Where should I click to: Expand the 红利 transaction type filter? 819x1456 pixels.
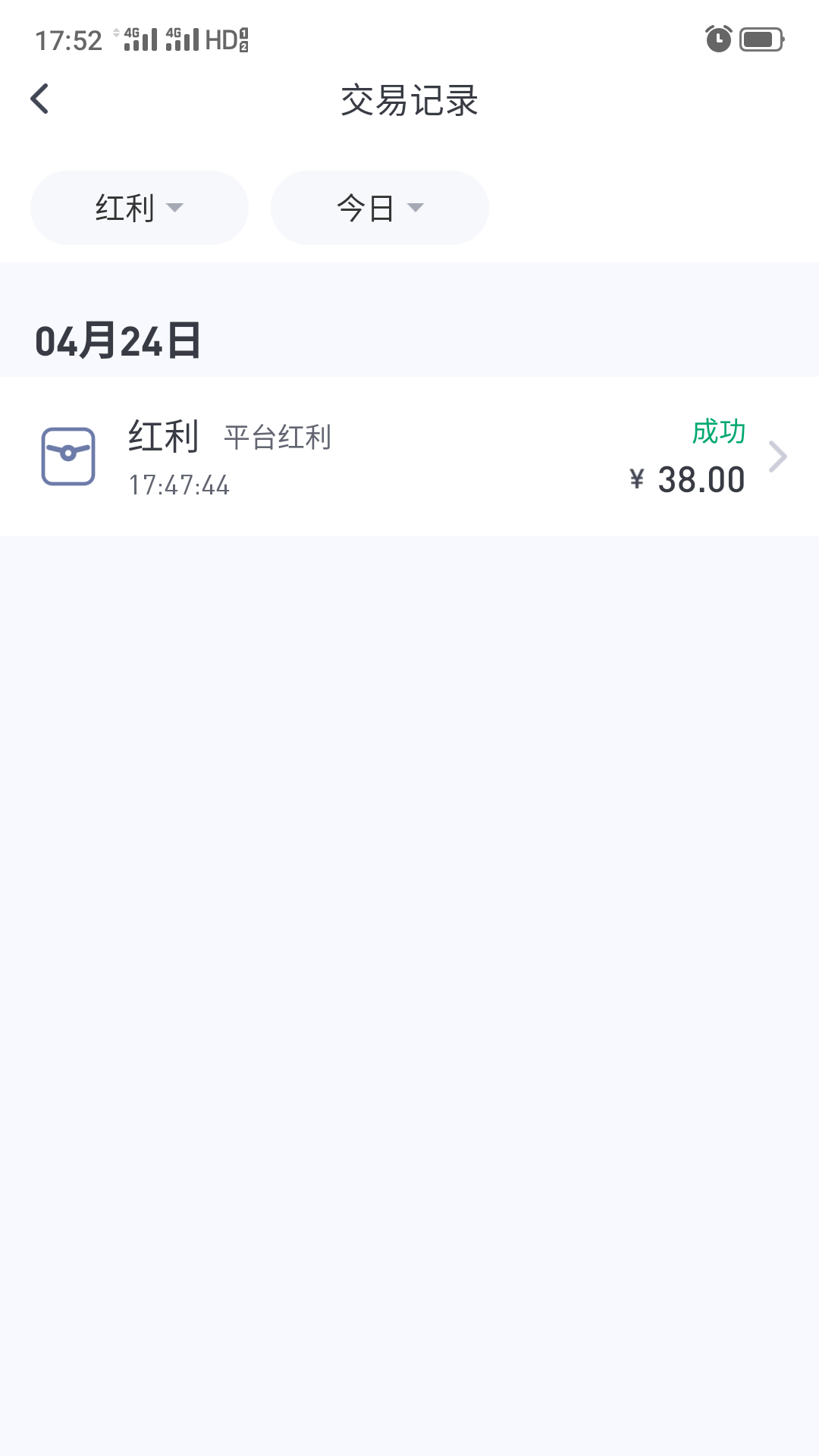click(x=140, y=208)
